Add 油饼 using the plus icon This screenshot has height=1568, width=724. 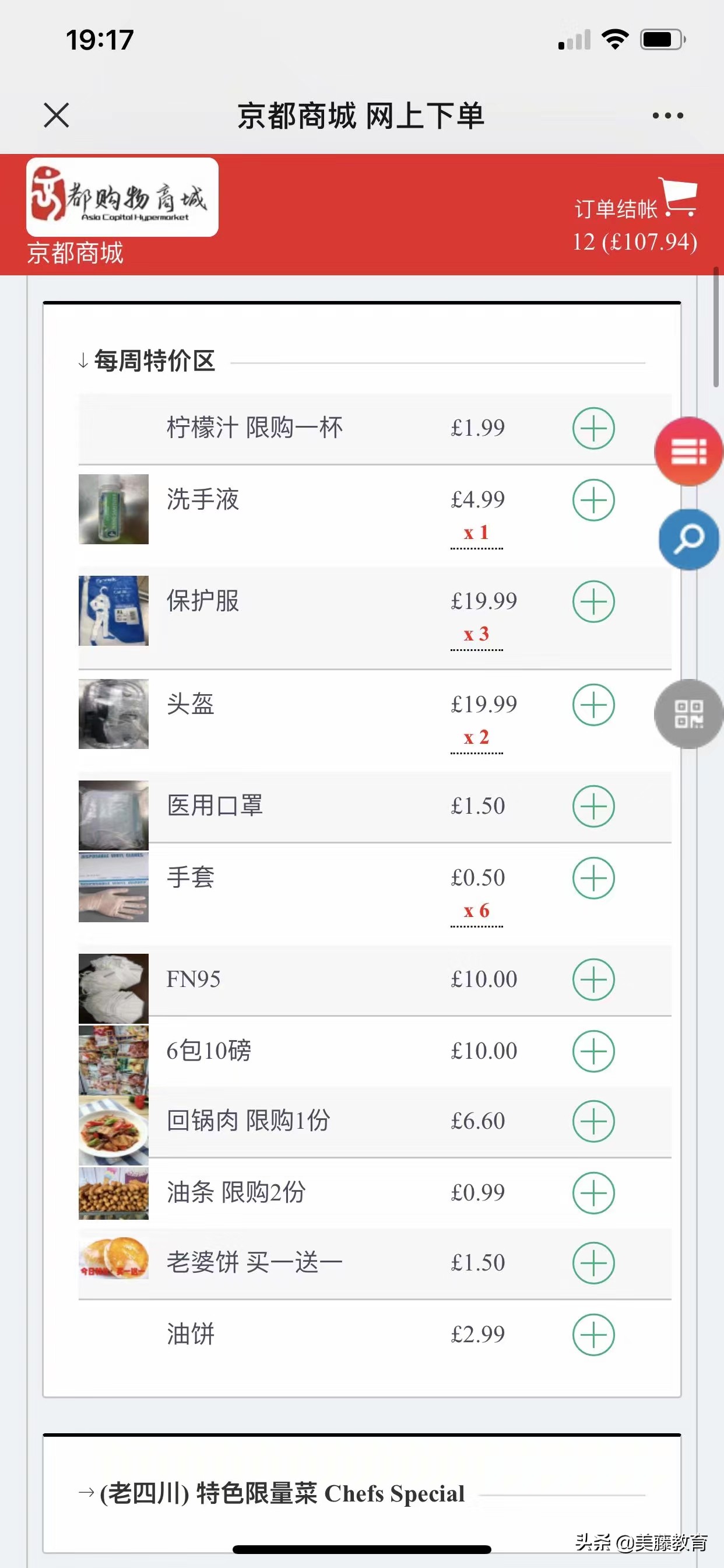[x=593, y=1335]
